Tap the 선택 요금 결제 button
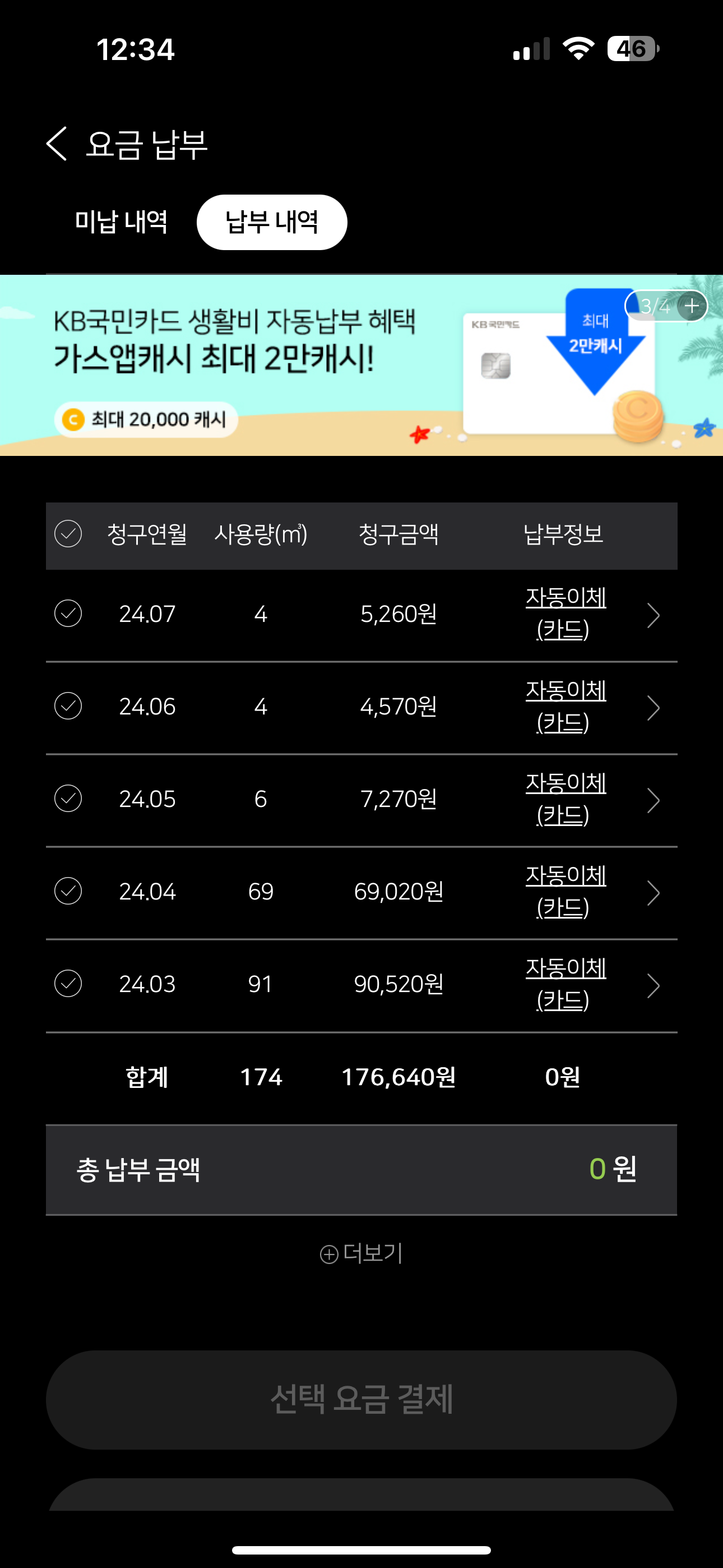The width and height of the screenshot is (723, 1568). [361, 1399]
